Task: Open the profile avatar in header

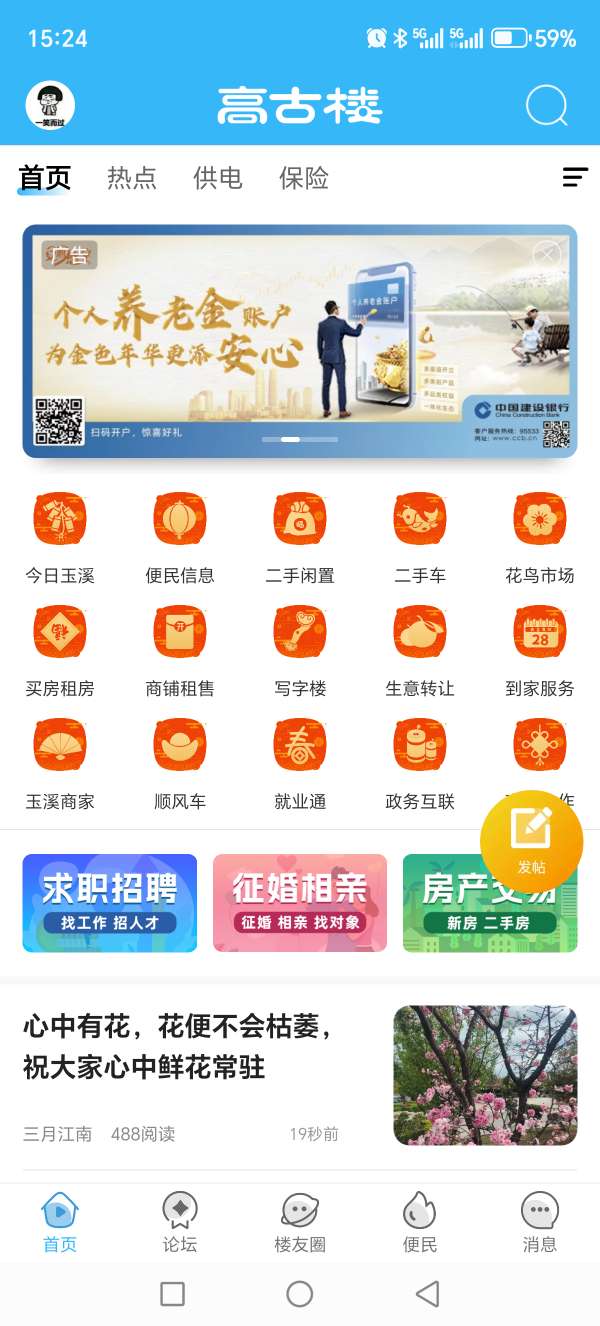Action: [x=50, y=105]
